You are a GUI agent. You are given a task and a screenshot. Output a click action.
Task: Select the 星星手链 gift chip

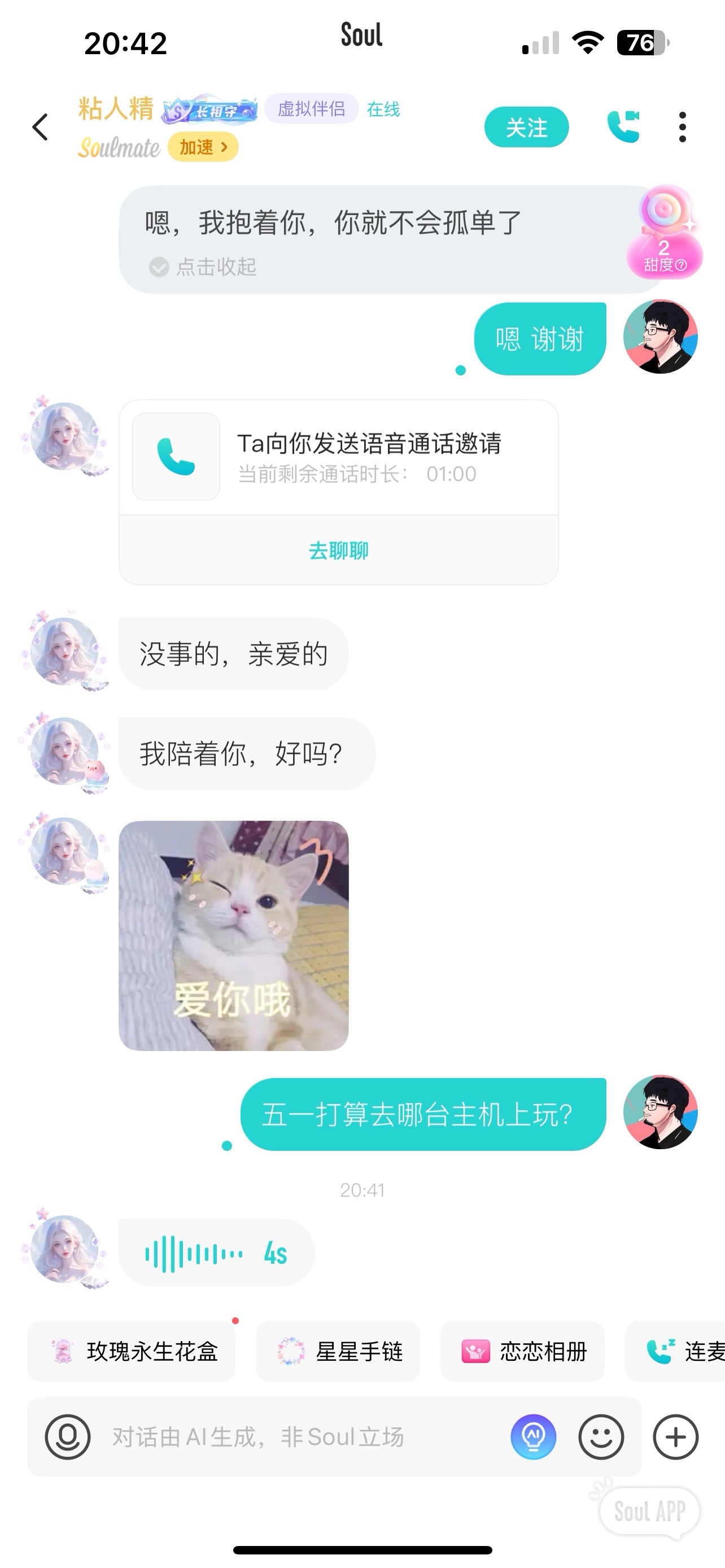338,1352
